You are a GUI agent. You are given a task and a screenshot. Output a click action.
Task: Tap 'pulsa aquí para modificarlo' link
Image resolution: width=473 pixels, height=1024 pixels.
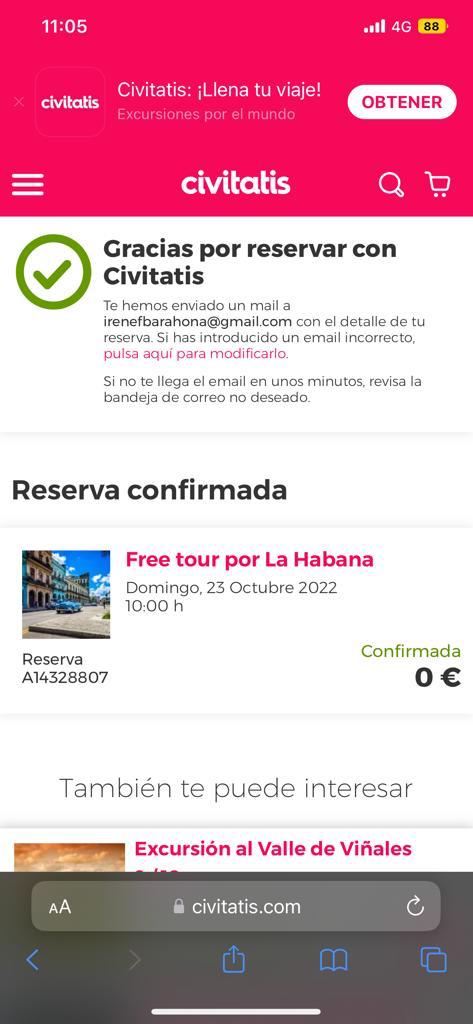click(x=195, y=354)
